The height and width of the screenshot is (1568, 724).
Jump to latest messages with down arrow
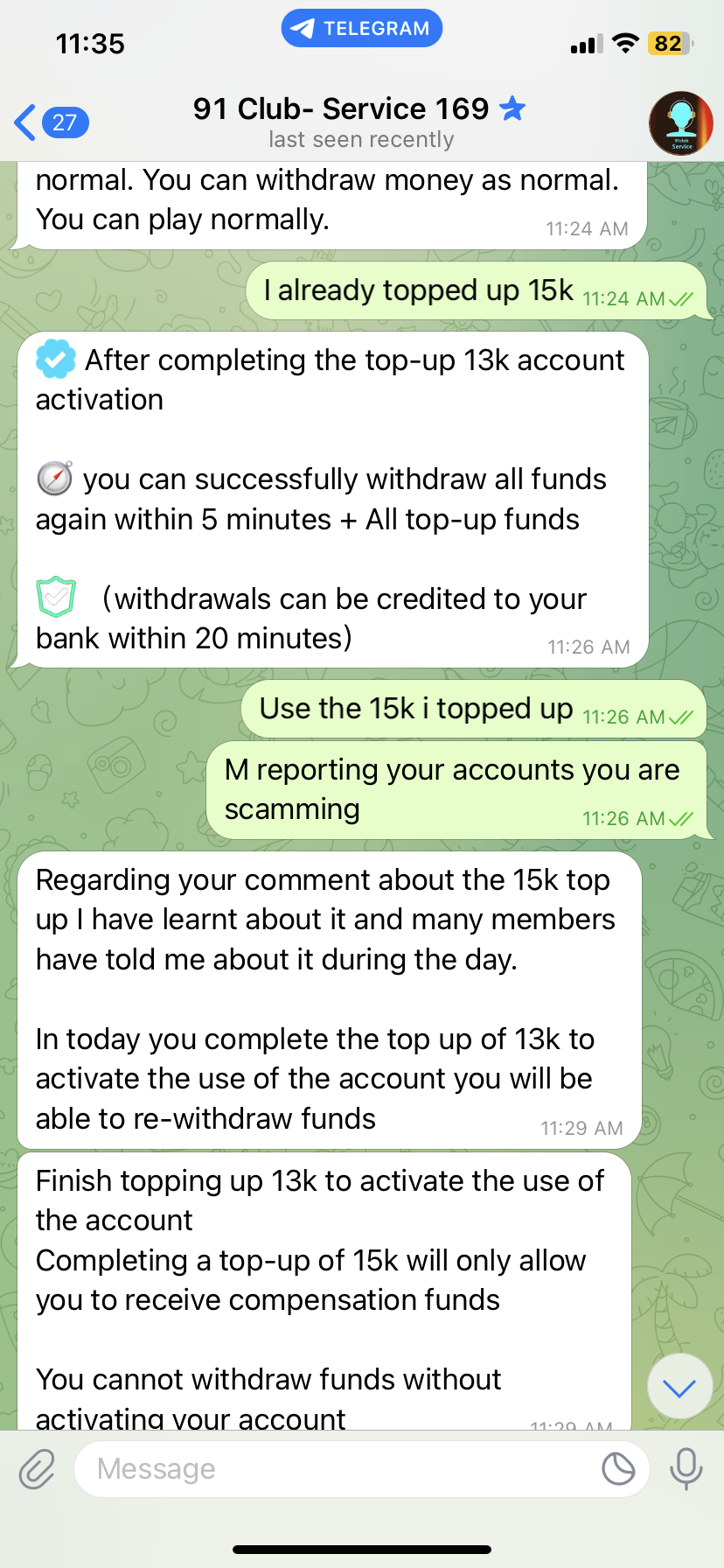(x=679, y=1387)
